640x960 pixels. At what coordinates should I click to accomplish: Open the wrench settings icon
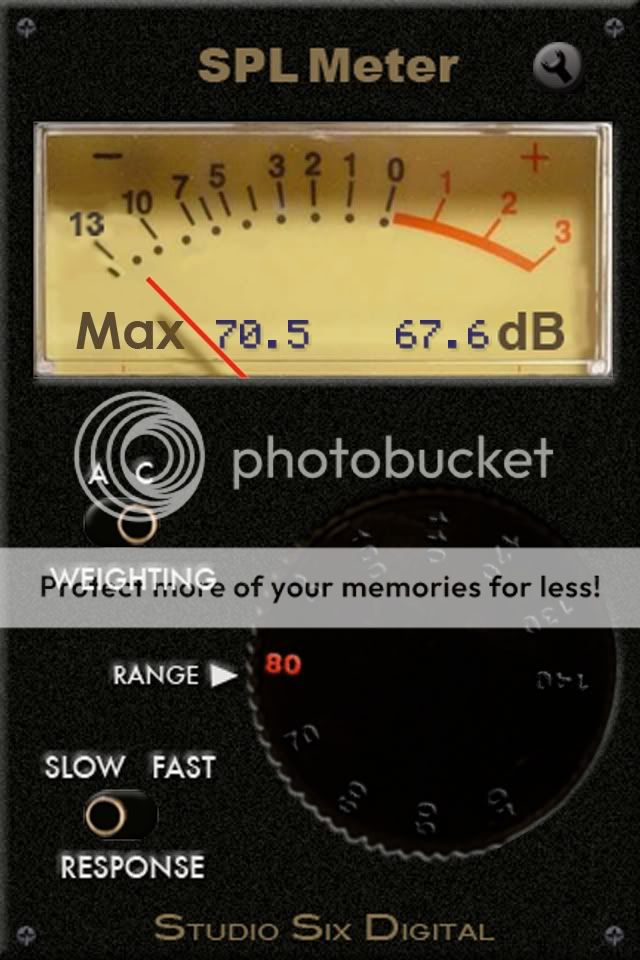coord(556,67)
